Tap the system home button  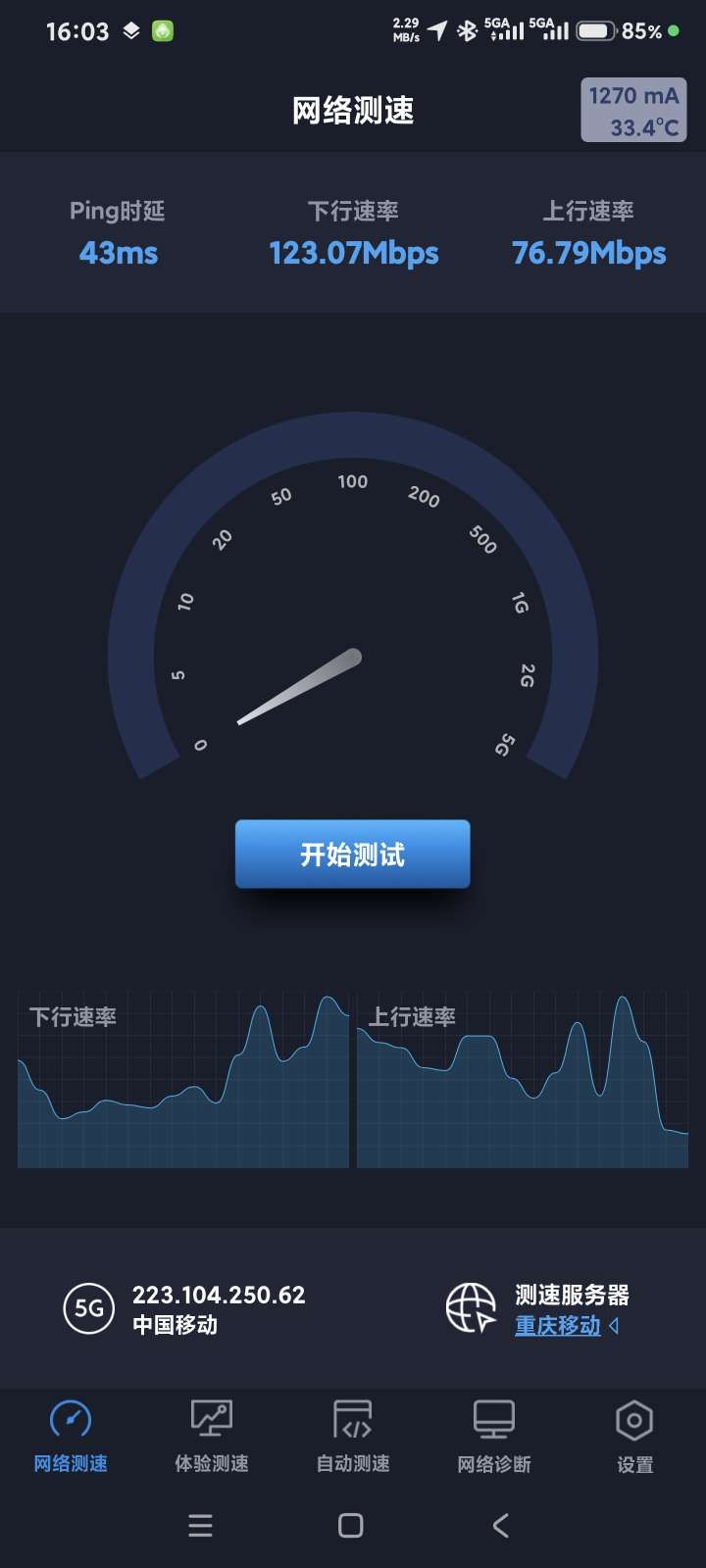pos(351,1525)
